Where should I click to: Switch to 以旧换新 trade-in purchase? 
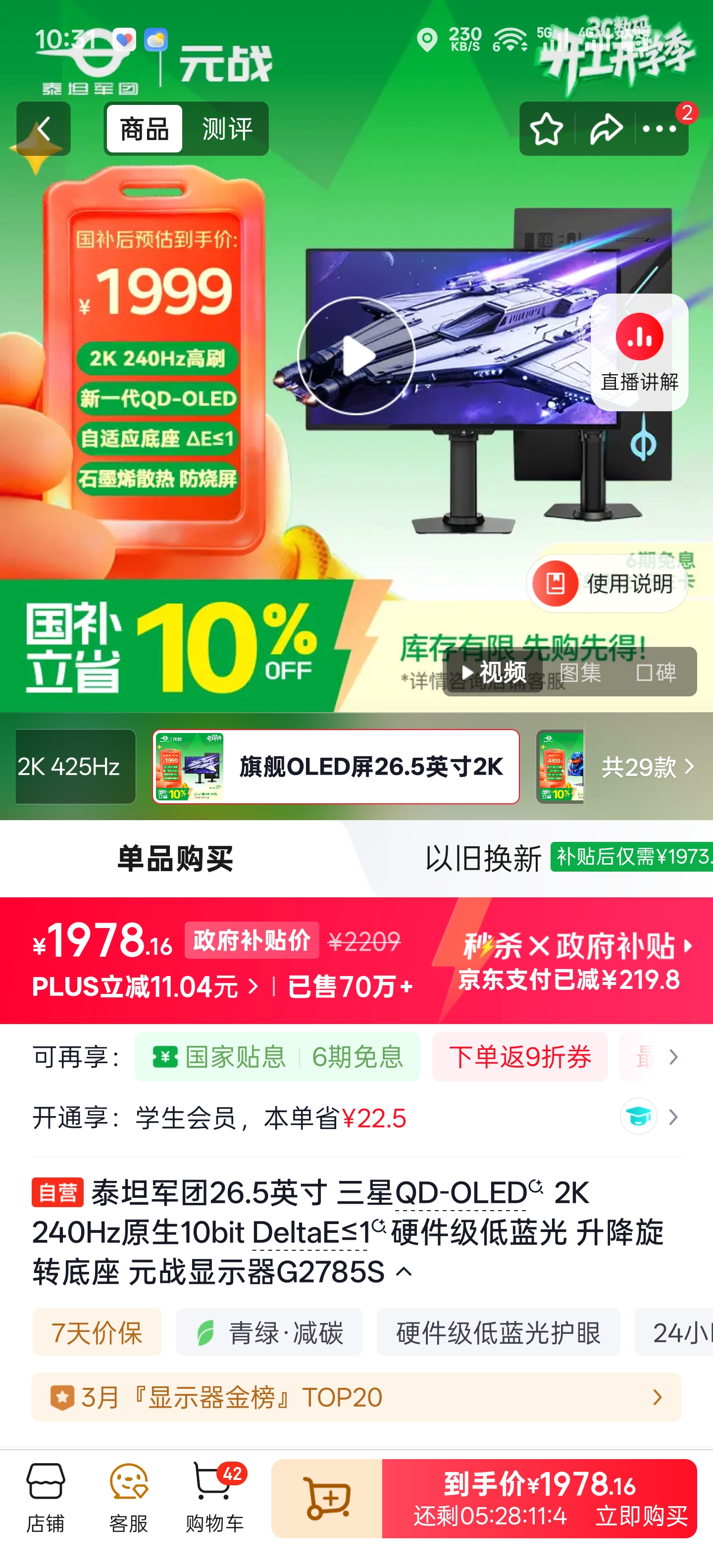[x=483, y=858]
